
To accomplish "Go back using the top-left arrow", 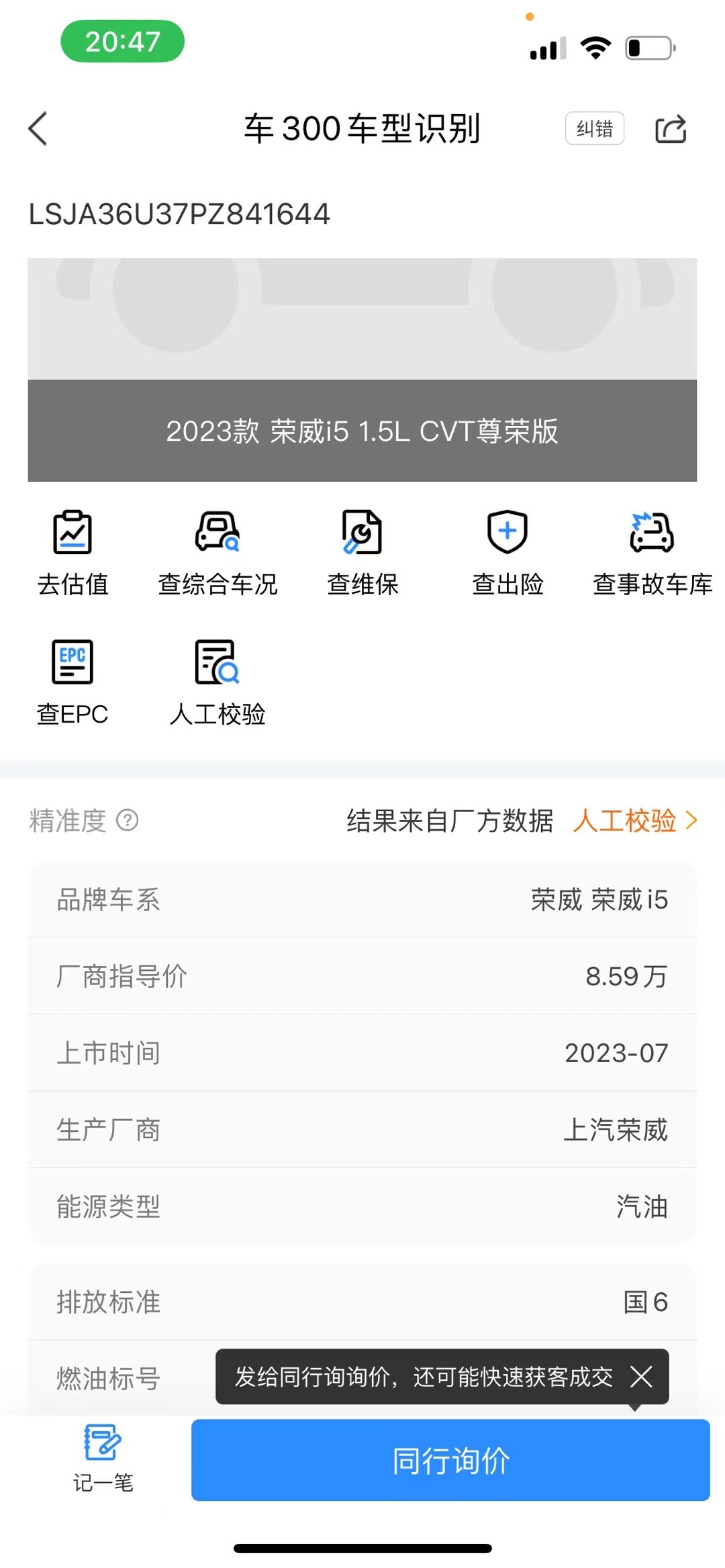I will [x=38, y=128].
